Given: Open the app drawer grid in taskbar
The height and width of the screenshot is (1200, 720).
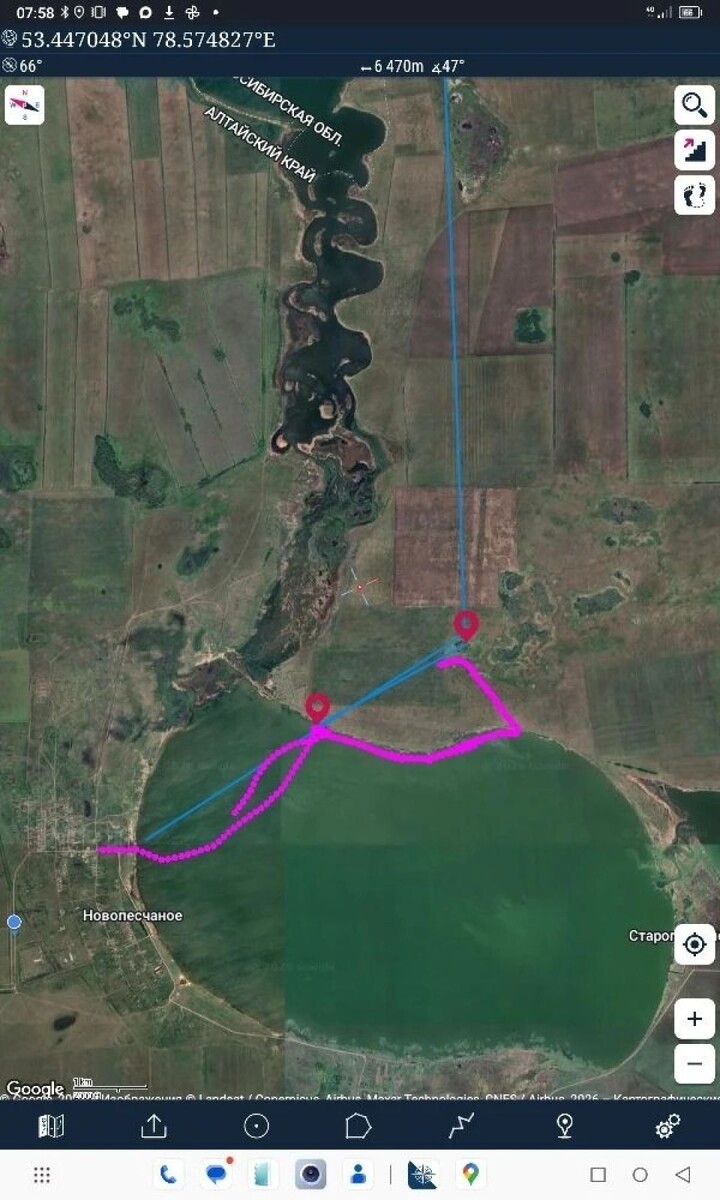Looking at the screenshot, I should point(42,1174).
